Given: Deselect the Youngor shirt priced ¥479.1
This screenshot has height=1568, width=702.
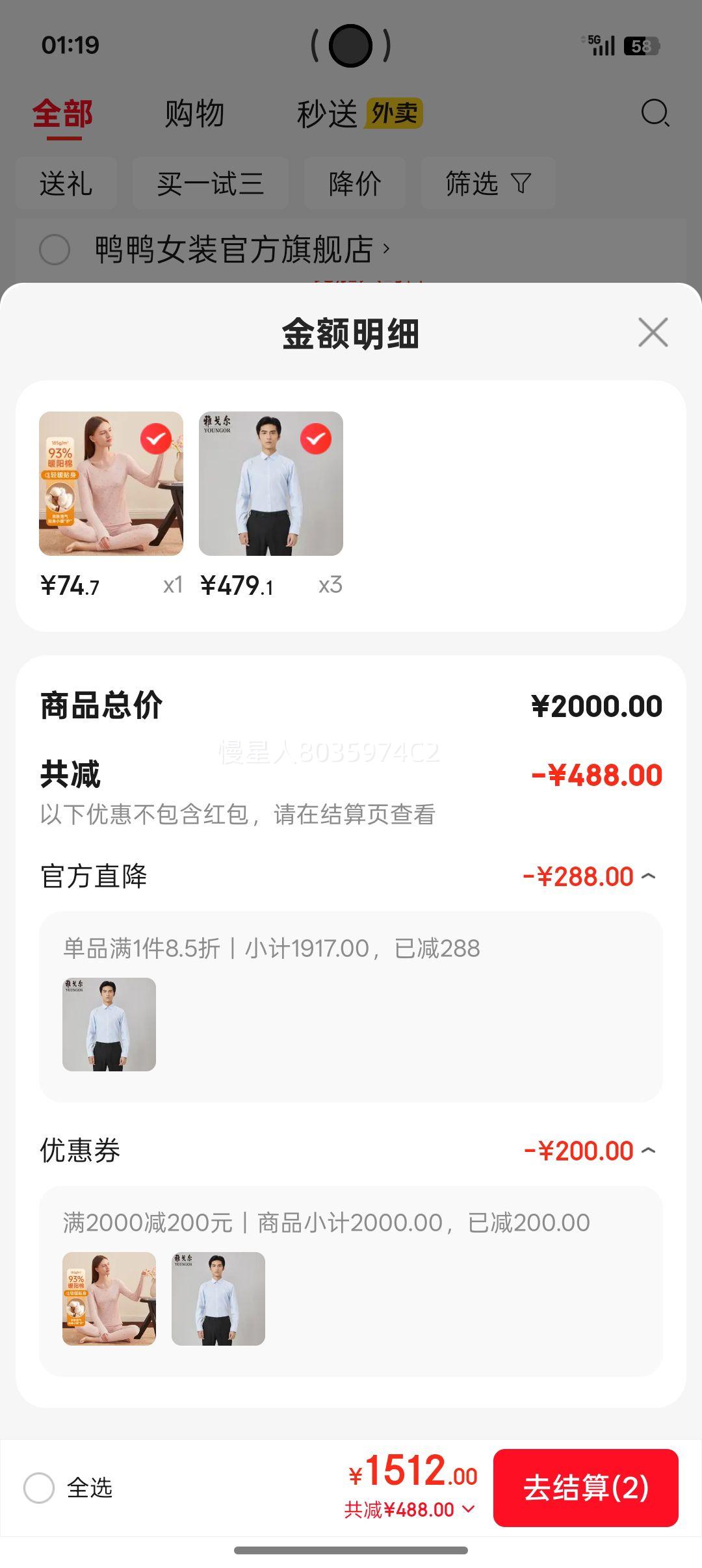Looking at the screenshot, I should coord(316,439).
